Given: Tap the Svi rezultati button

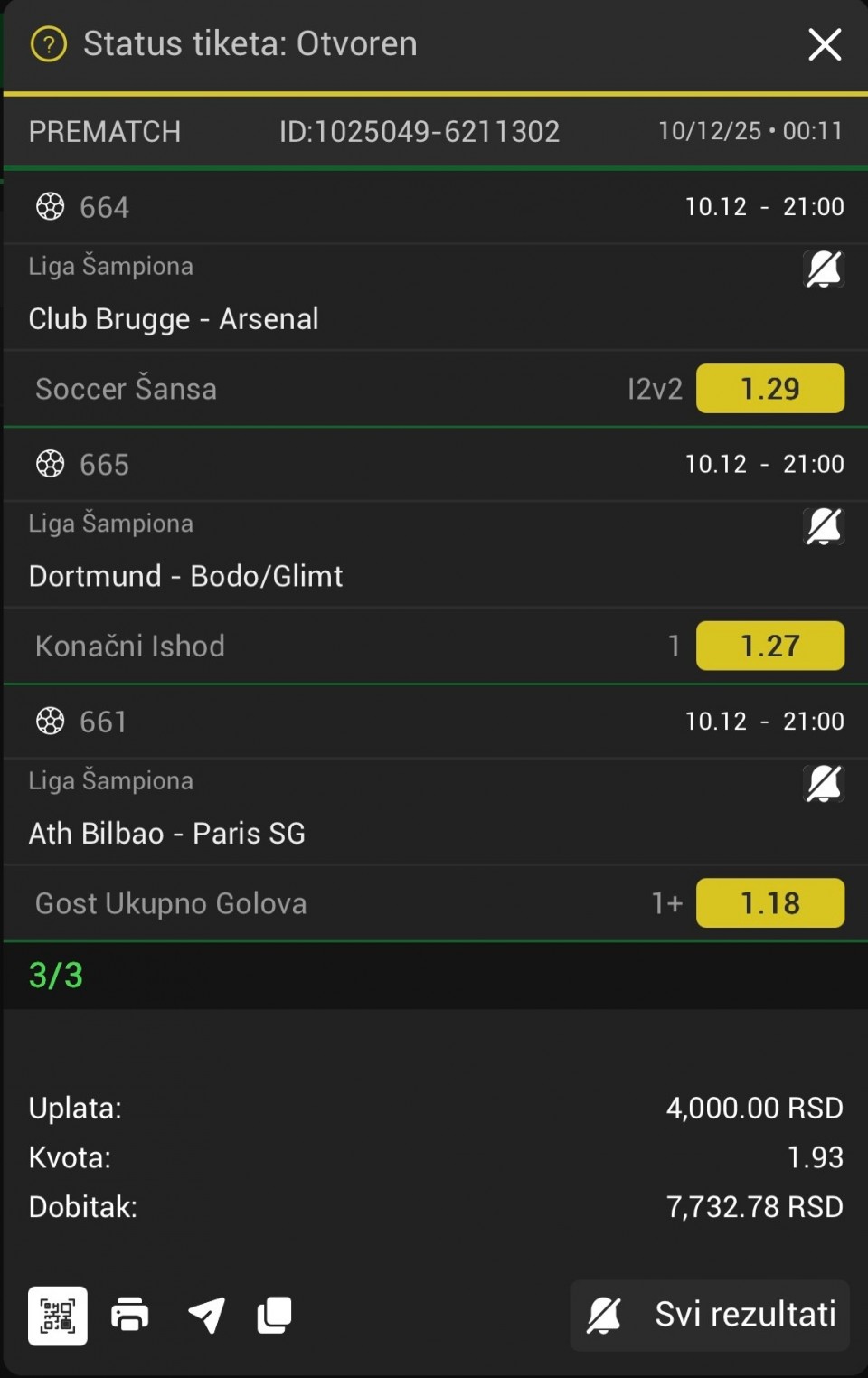Looking at the screenshot, I should point(710,1315).
